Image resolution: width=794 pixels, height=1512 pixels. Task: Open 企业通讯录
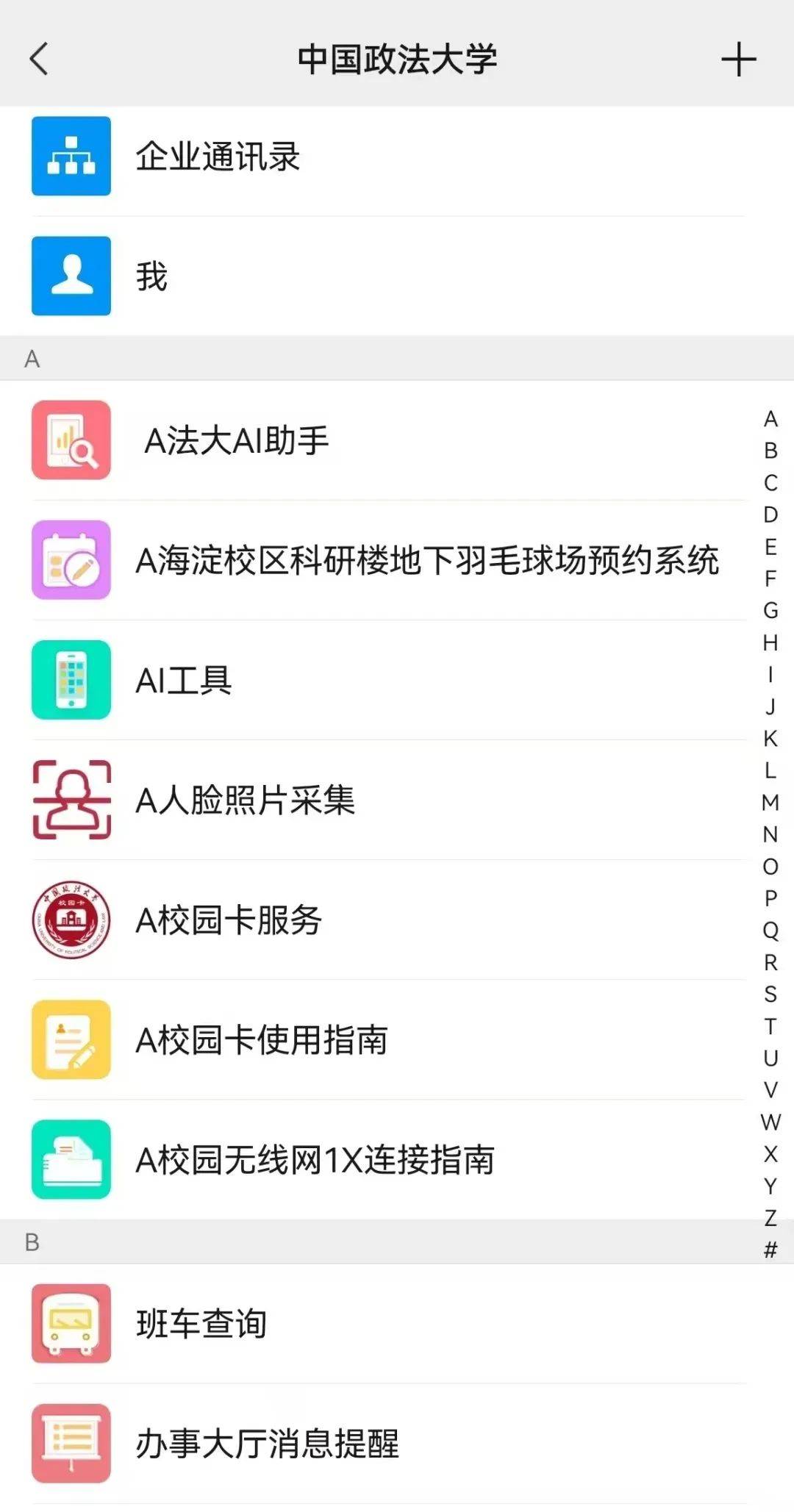397,156
